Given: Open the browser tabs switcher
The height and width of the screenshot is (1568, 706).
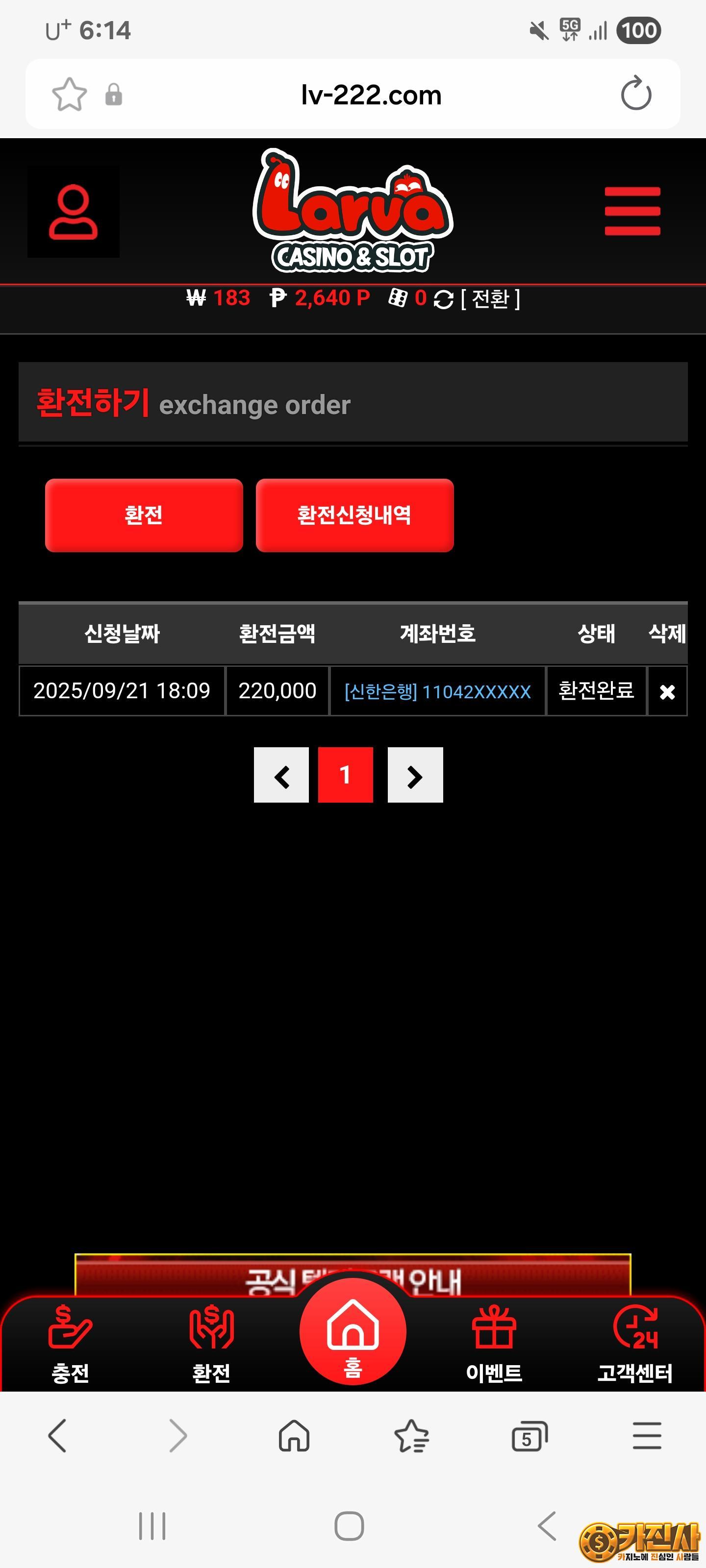Looking at the screenshot, I should [529, 1437].
